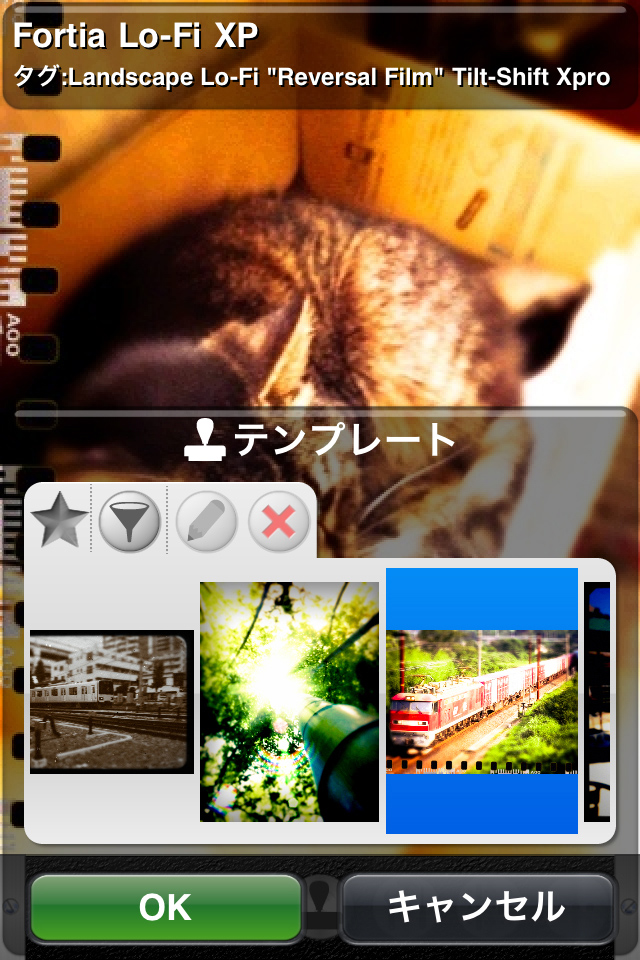Open the template filter funnel
Image resolution: width=640 pixels, height=960 pixels.
(130, 521)
